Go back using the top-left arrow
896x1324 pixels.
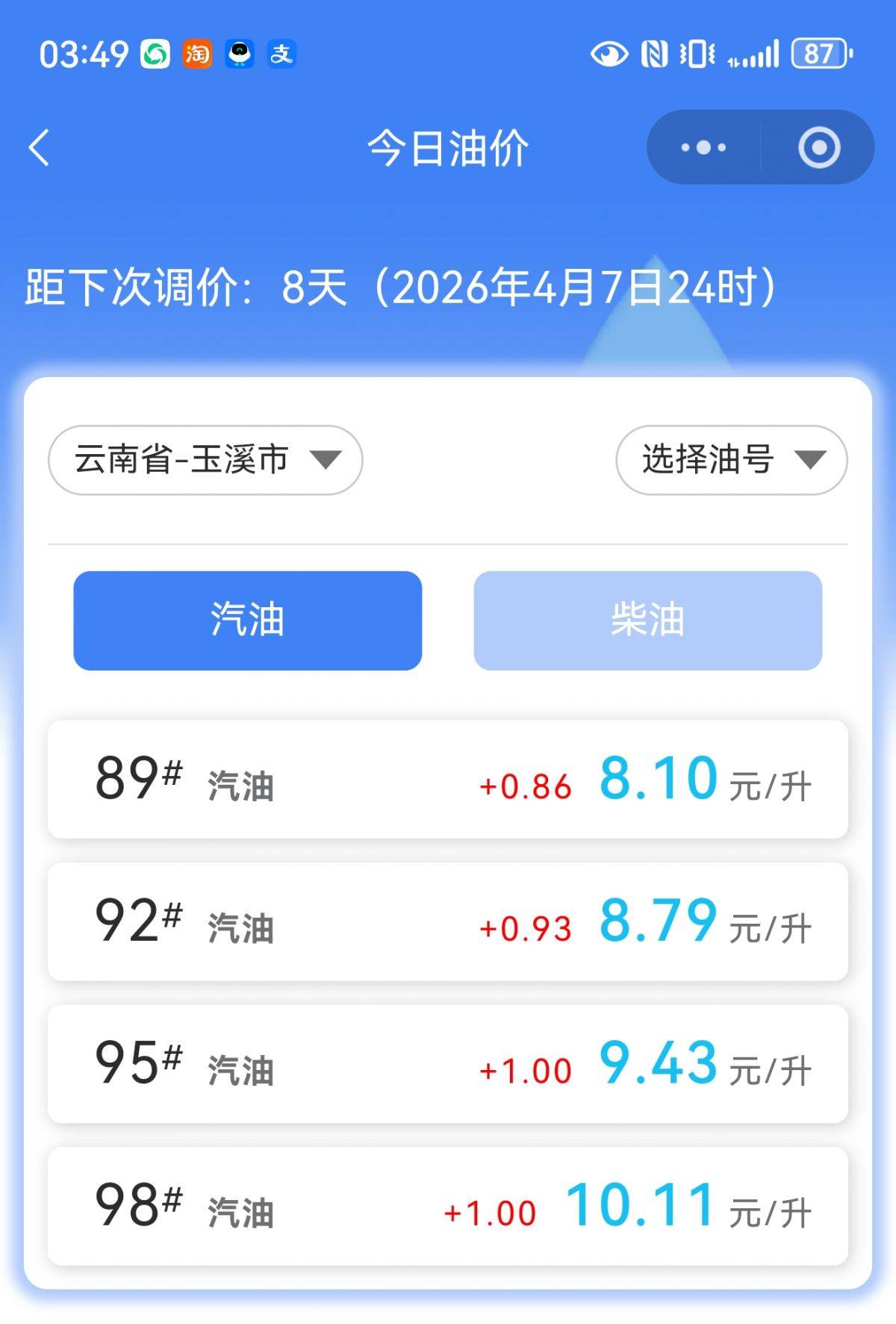pyautogui.click(x=40, y=147)
